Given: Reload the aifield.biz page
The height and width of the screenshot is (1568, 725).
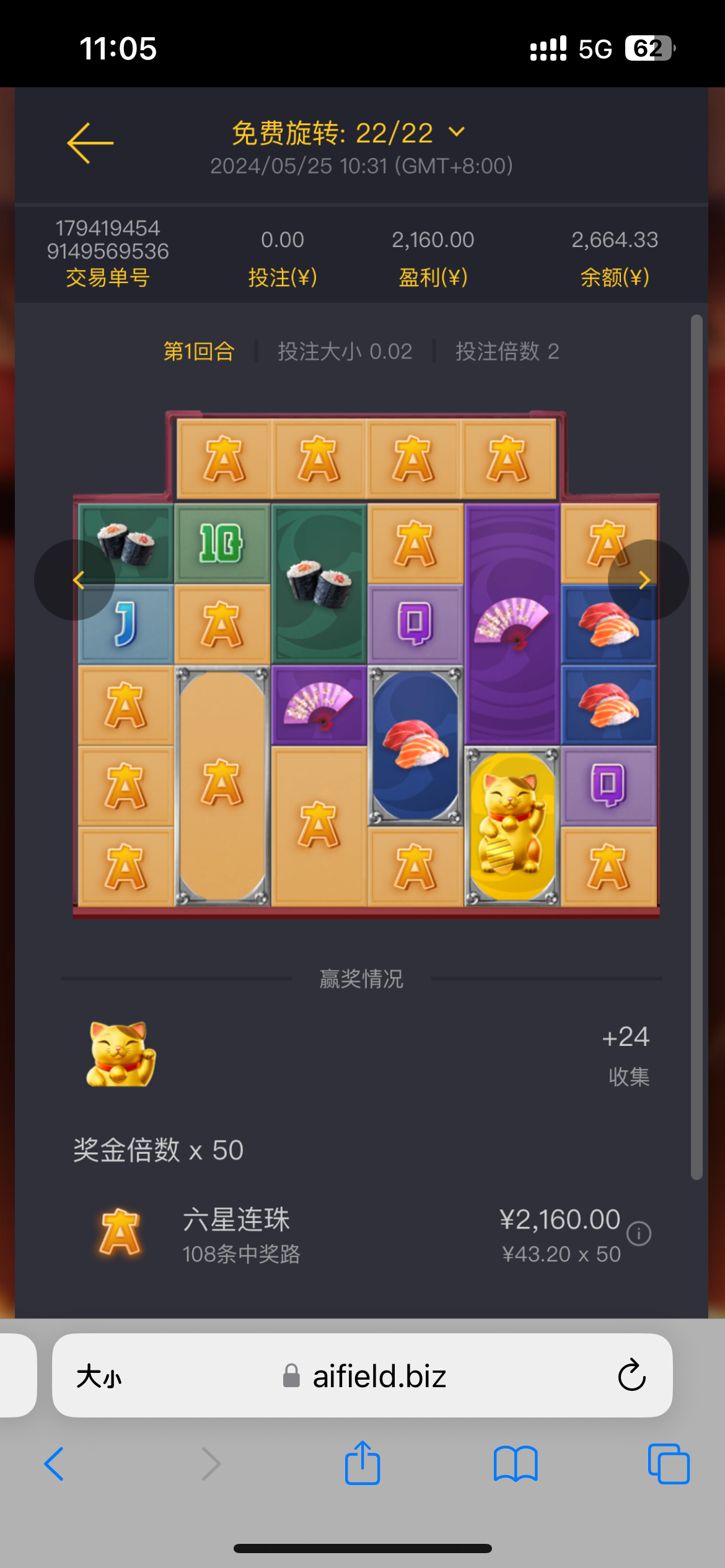Looking at the screenshot, I should coord(631,1375).
